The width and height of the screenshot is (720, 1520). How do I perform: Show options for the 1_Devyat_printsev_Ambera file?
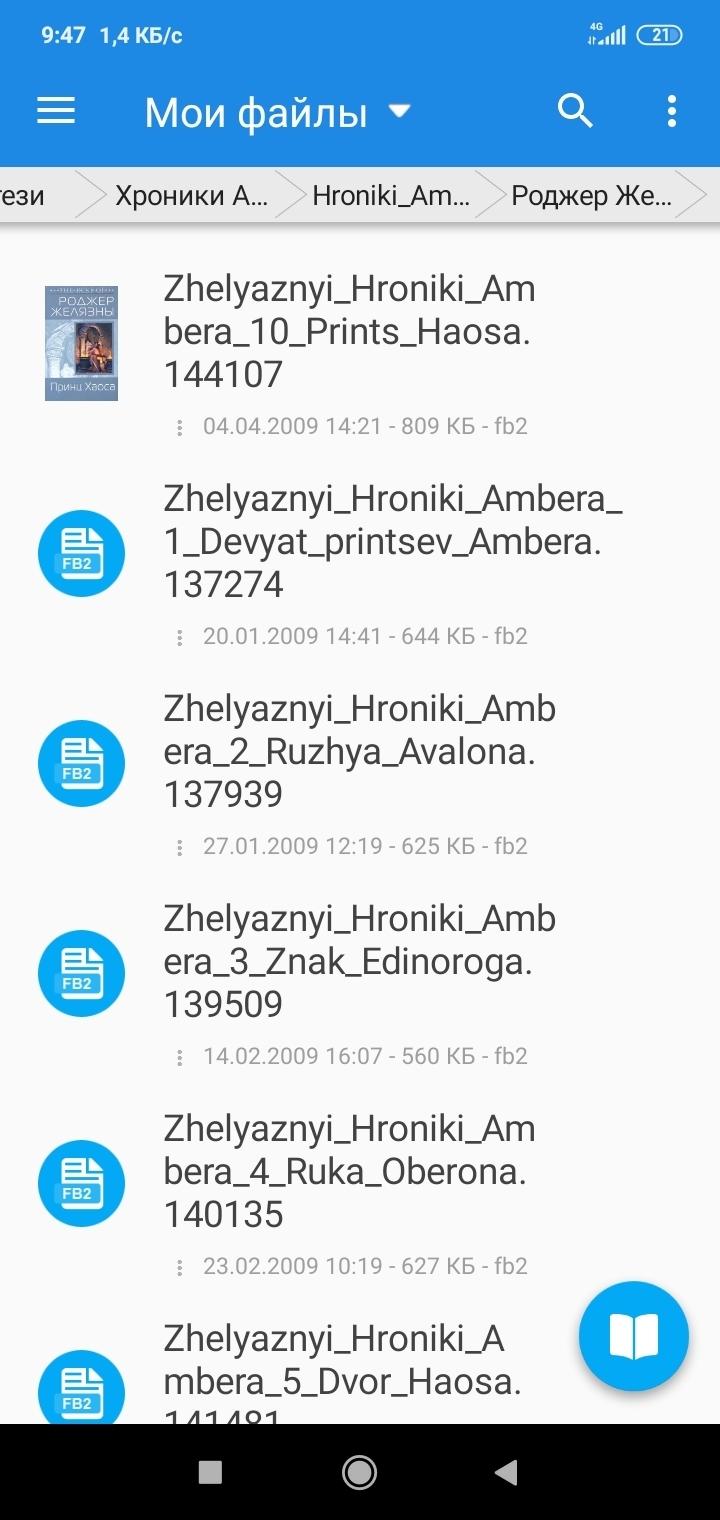180,637
